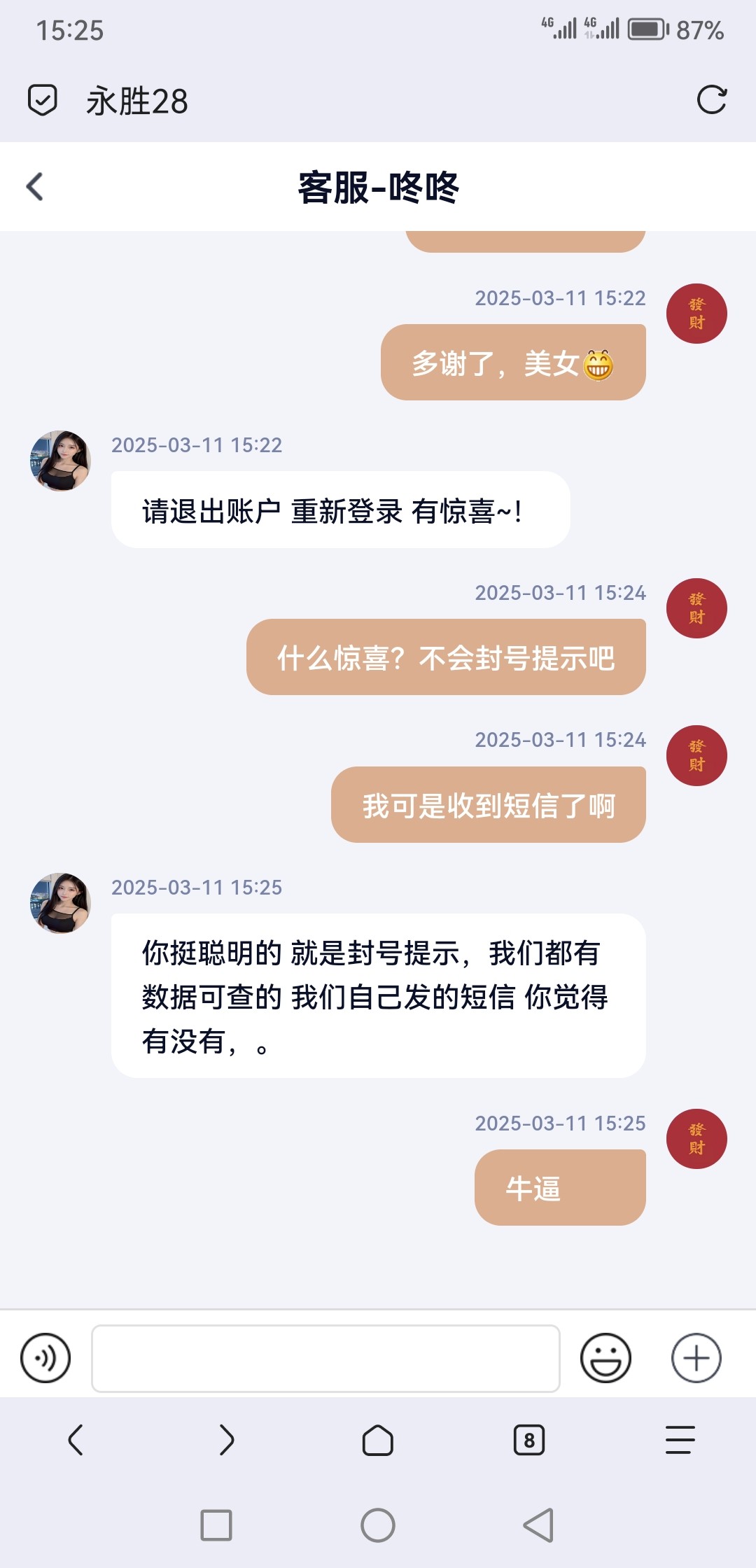
Task: Go back from the 客服-咚咚 chat
Action: pos(35,187)
